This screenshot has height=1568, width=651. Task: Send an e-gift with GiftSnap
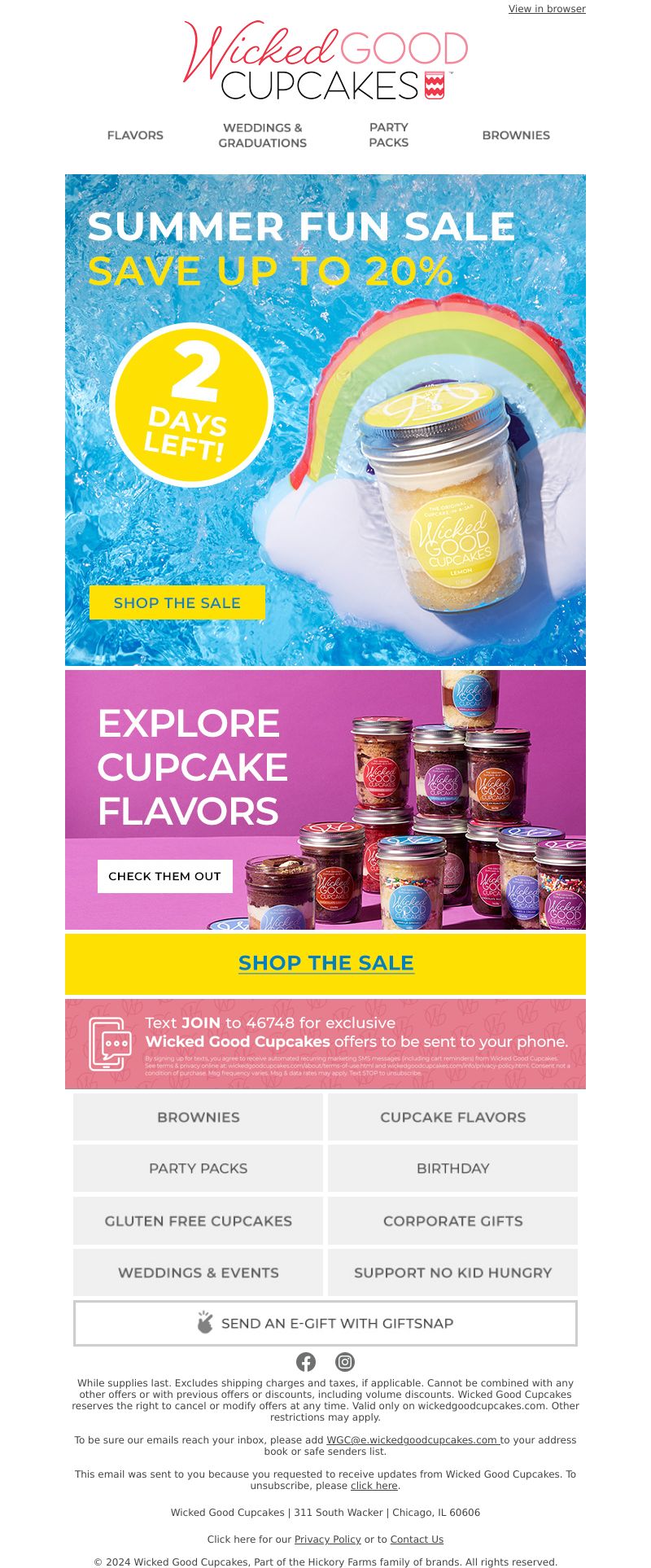coord(325,1323)
